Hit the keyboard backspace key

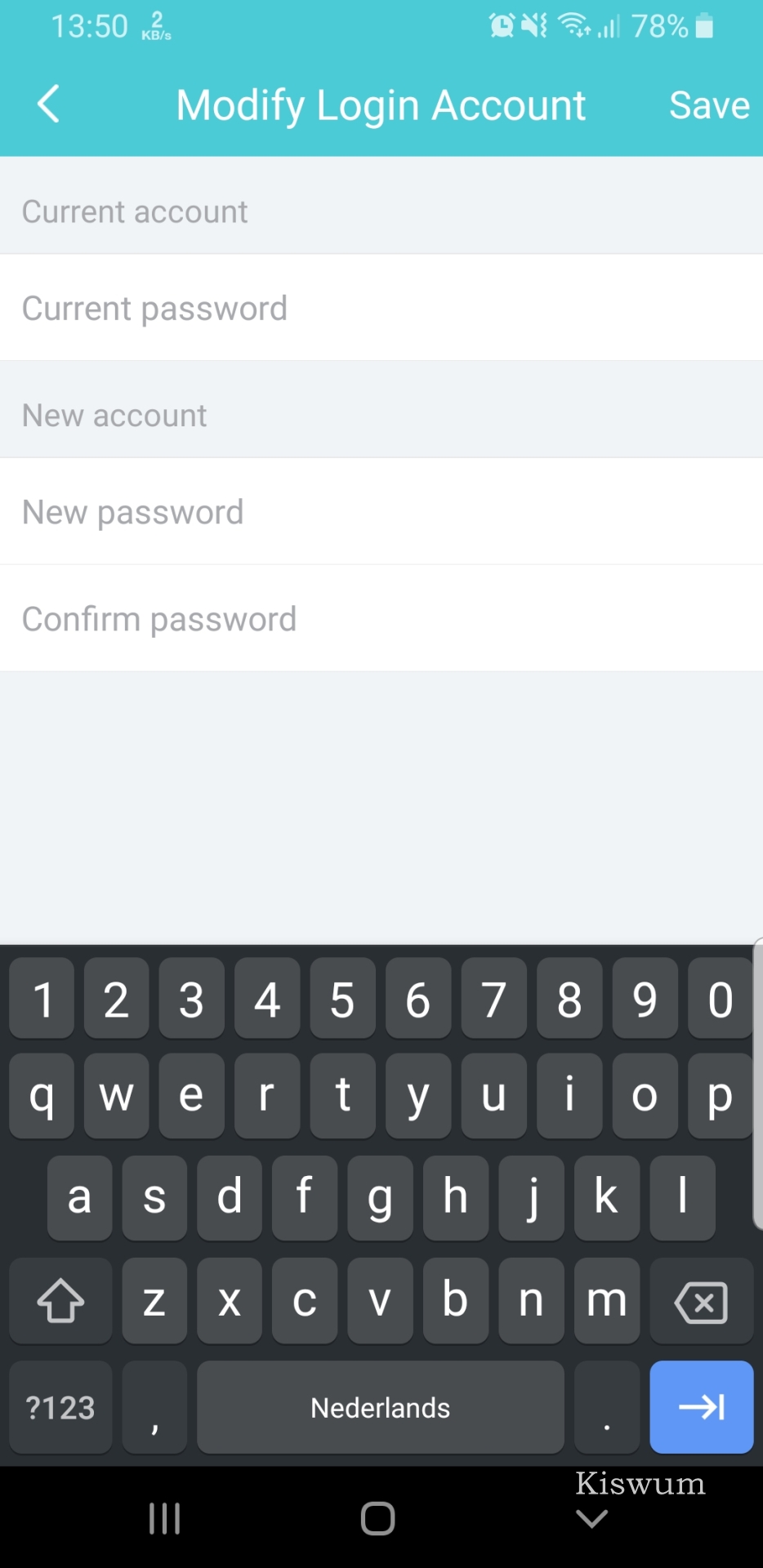click(701, 1301)
